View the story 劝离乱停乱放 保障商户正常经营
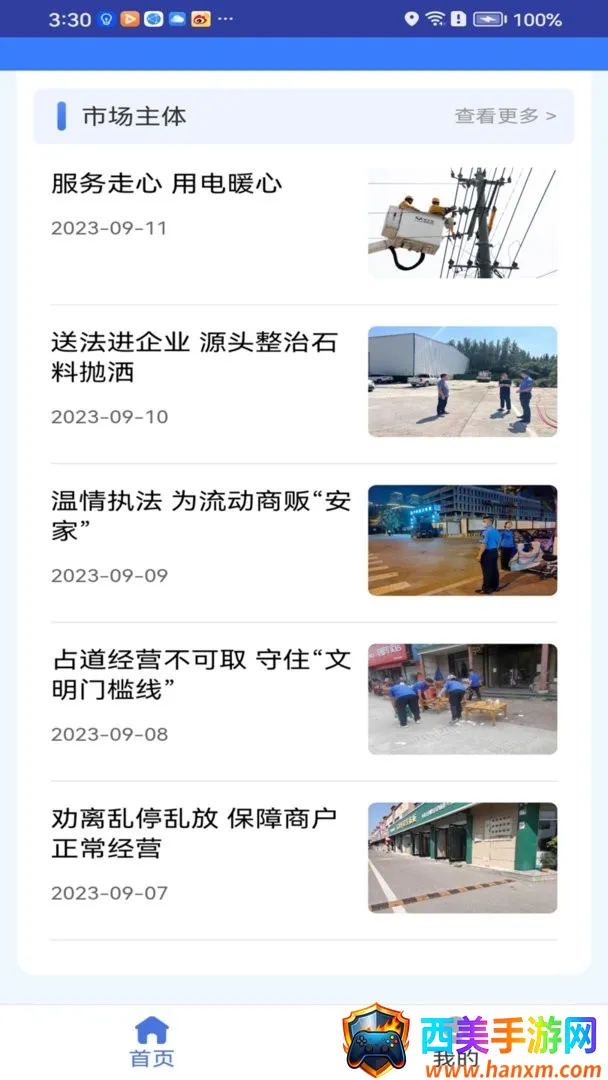 click(195, 833)
